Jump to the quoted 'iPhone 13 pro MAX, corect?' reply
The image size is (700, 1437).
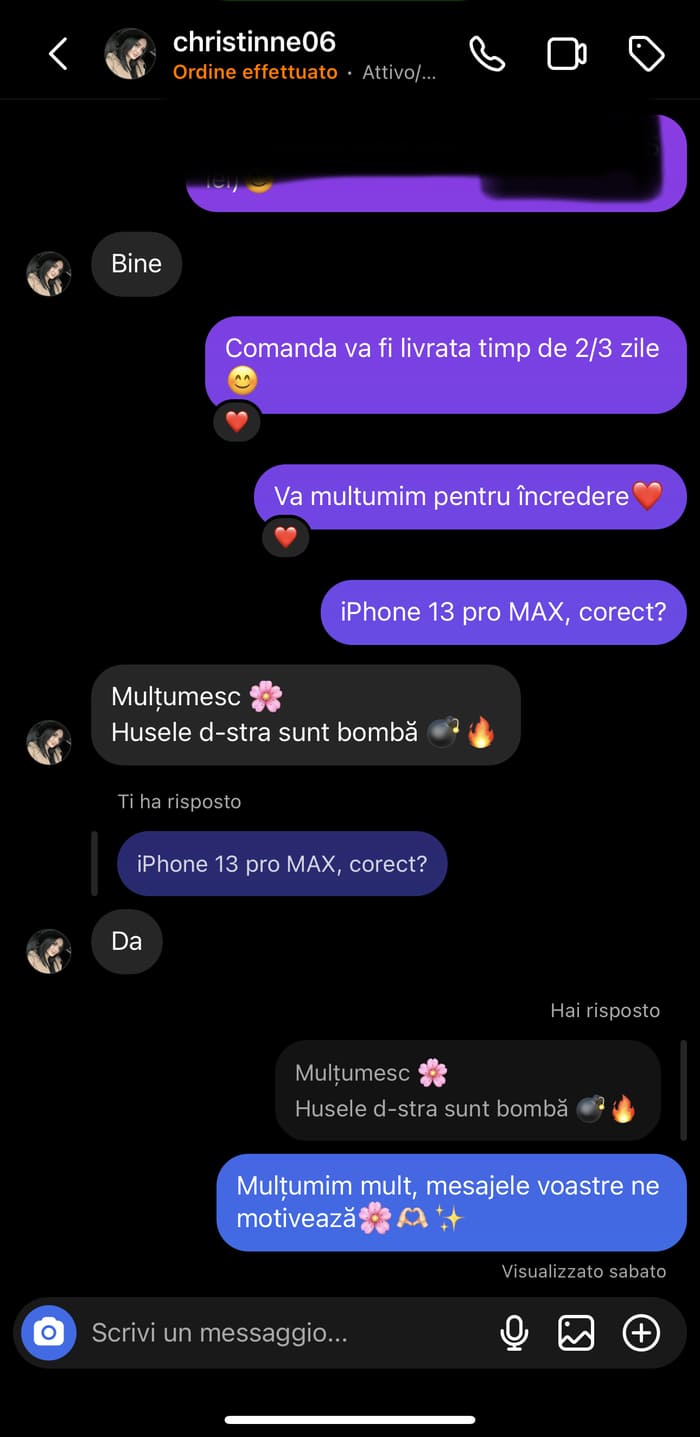click(x=282, y=863)
